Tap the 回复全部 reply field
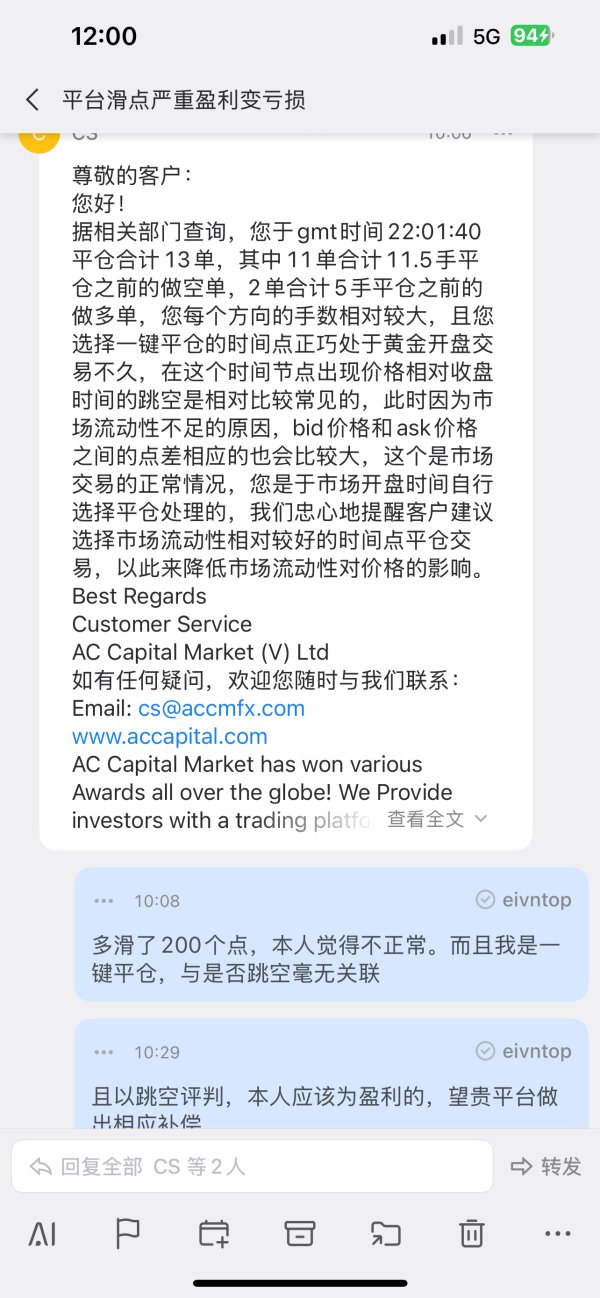The width and height of the screenshot is (600, 1298). (x=252, y=1166)
